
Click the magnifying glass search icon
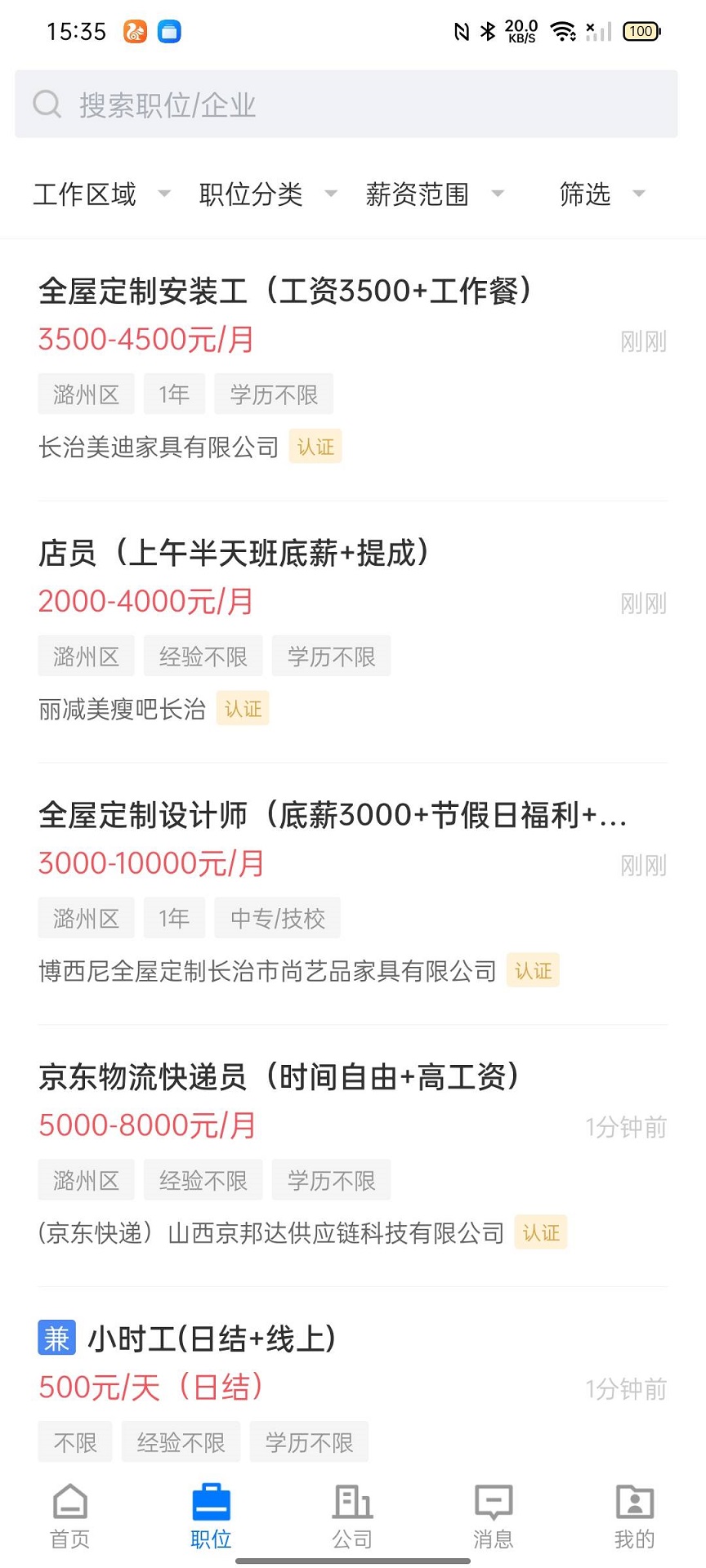tap(47, 105)
